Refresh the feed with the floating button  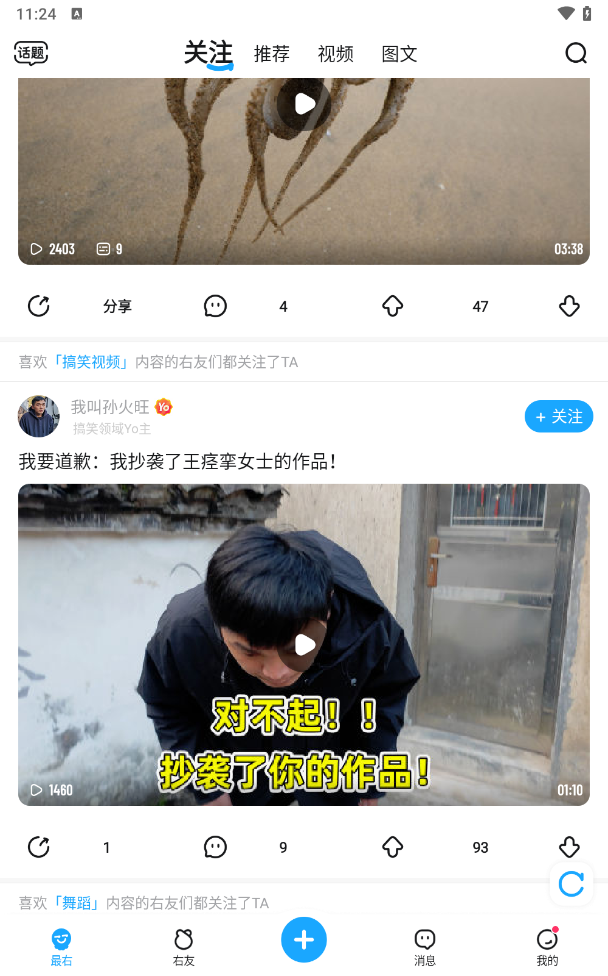point(571,883)
